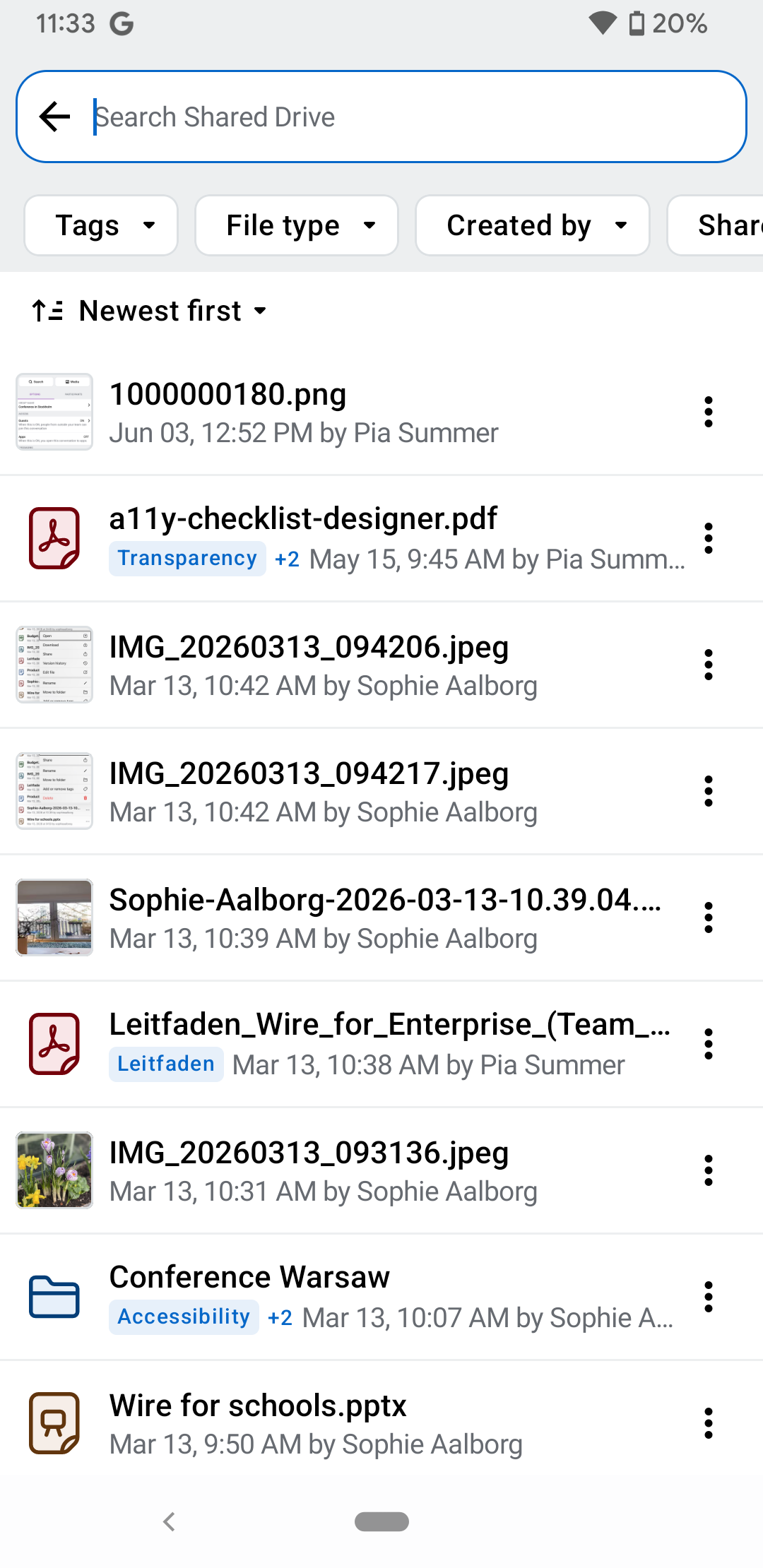
Task: Tap the back arrow in search bar
Action: [55, 117]
